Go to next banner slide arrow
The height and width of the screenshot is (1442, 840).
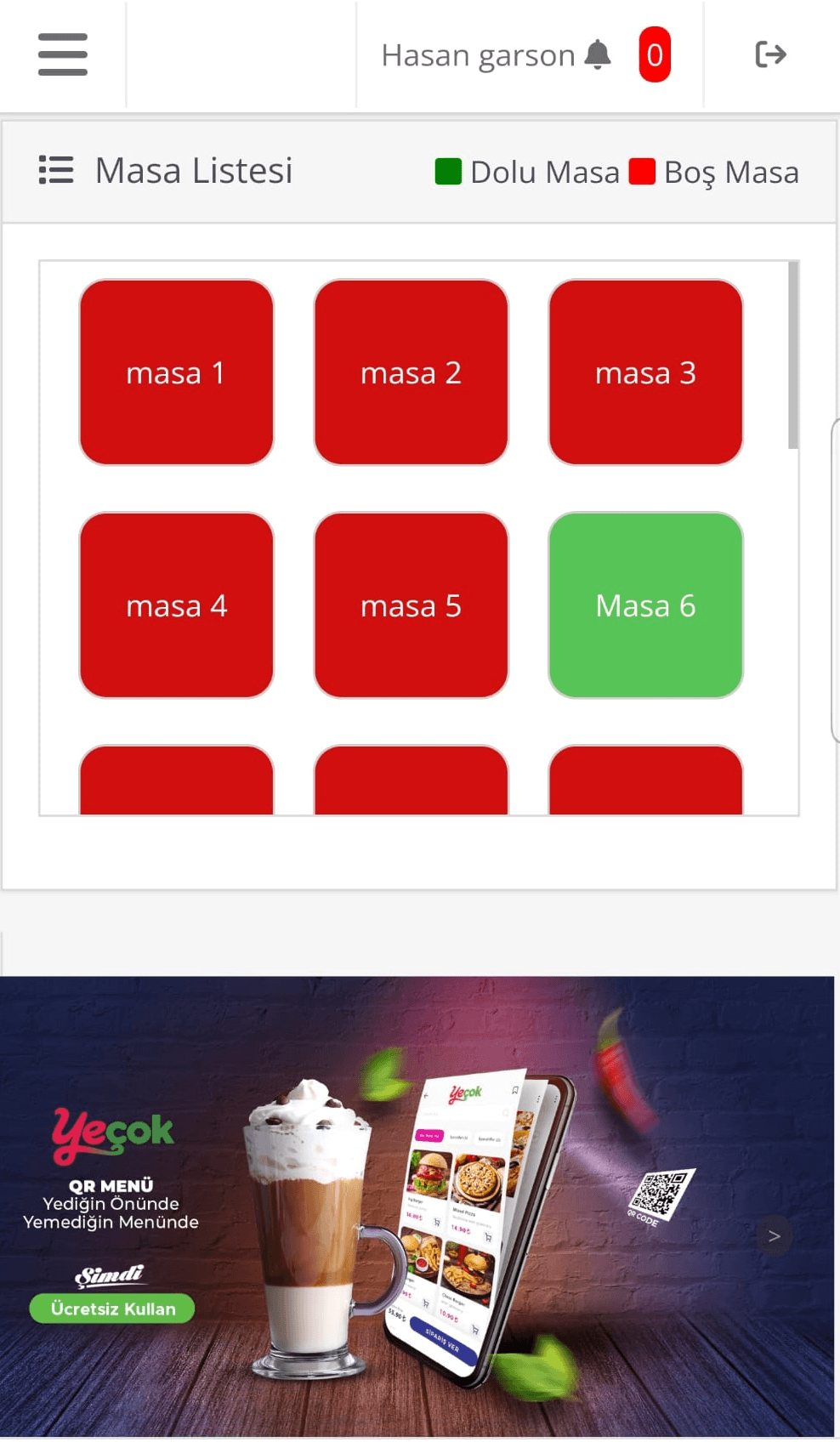[x=774, y=1235]
